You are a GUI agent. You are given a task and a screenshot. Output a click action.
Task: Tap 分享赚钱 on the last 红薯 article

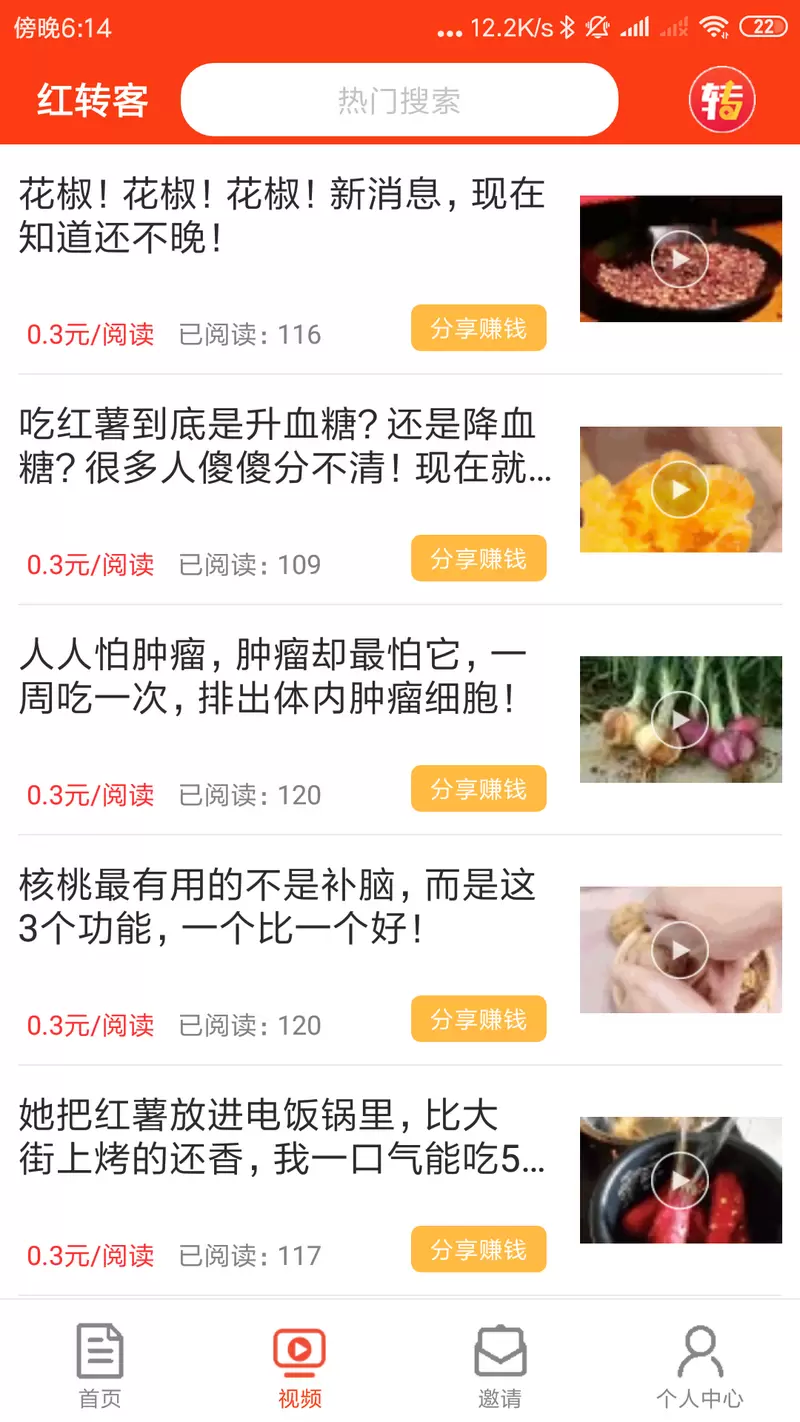tap(478, 1249)
